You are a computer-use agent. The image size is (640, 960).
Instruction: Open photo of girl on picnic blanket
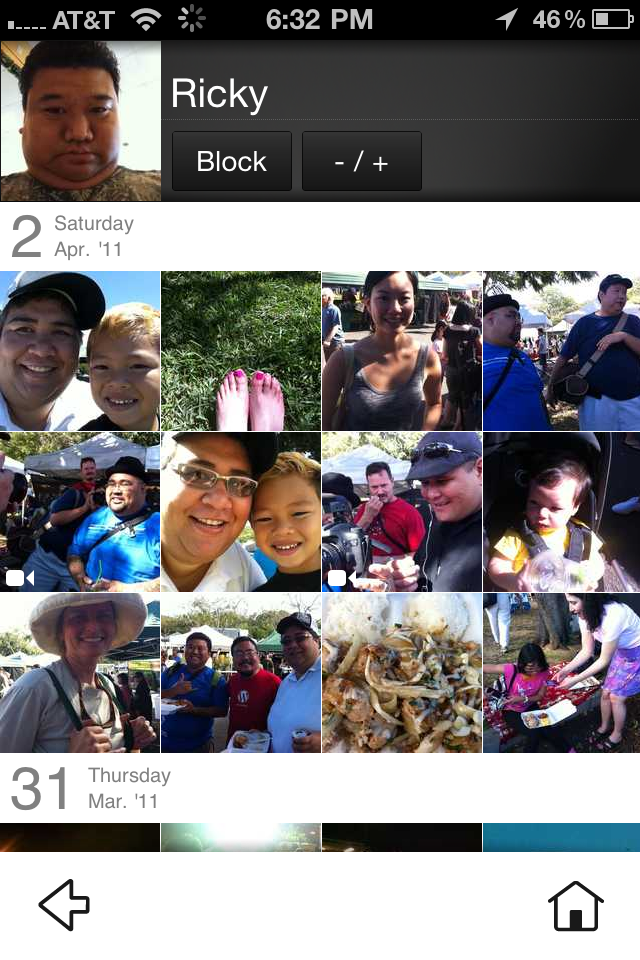click(x=561, y=673)
